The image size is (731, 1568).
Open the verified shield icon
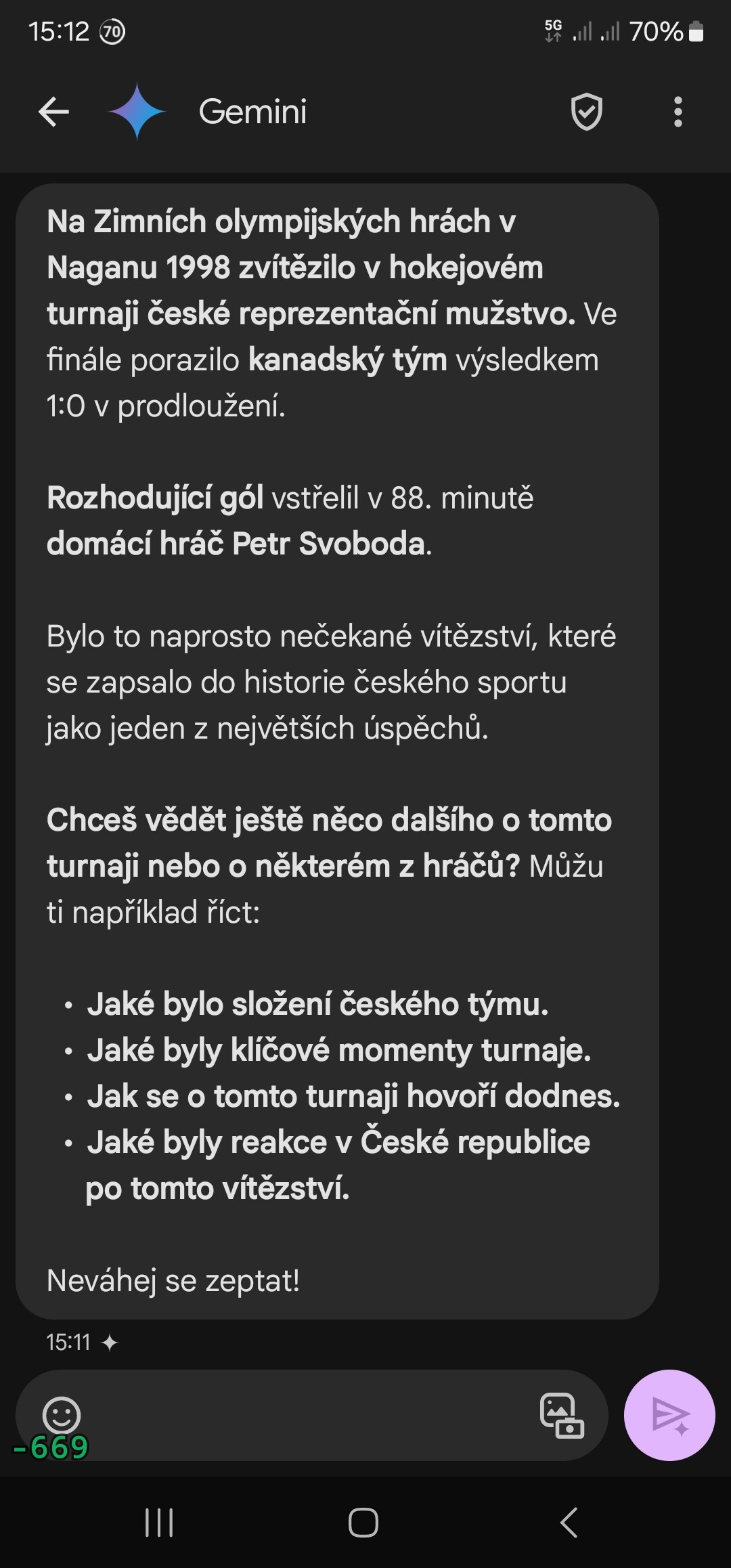(587, 112)
